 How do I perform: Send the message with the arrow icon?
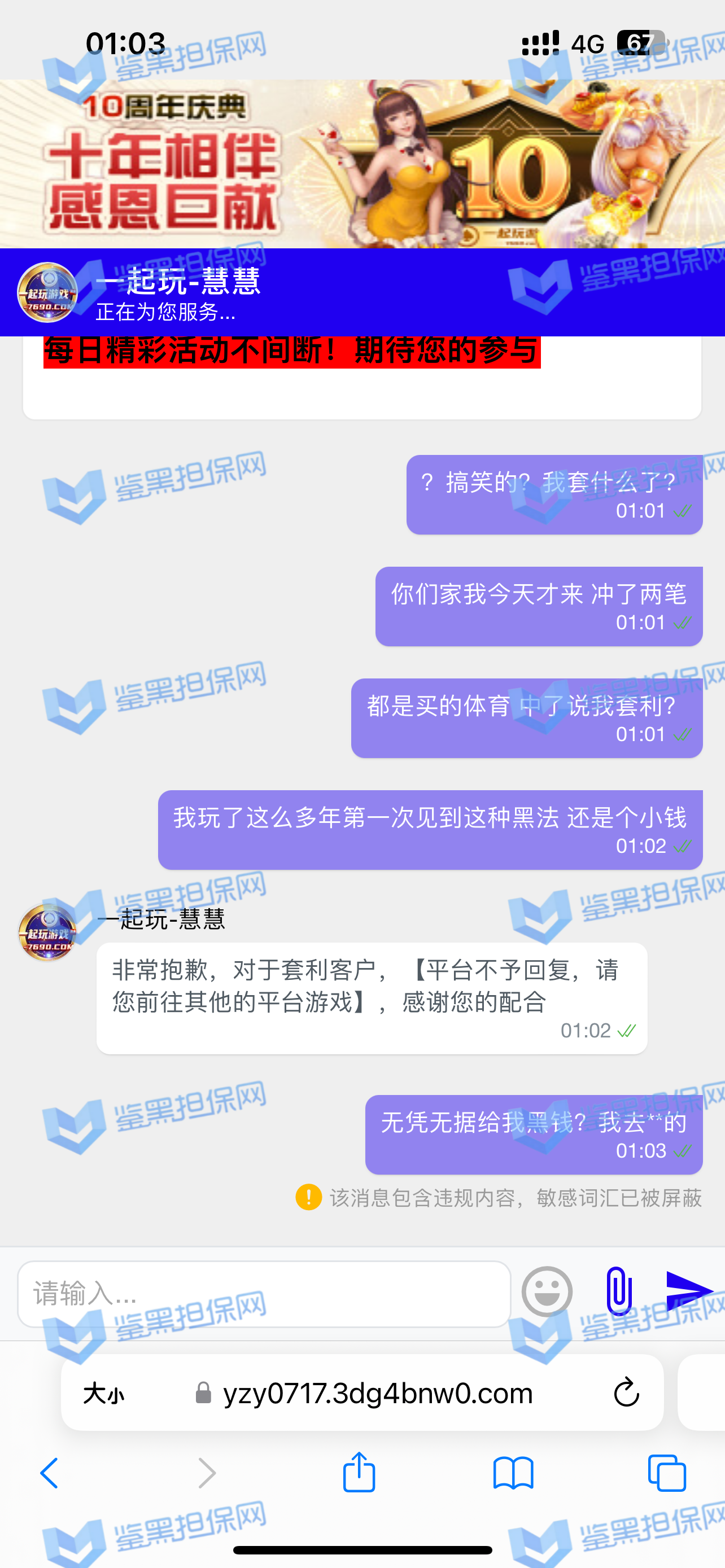(x=688, y=1290)
